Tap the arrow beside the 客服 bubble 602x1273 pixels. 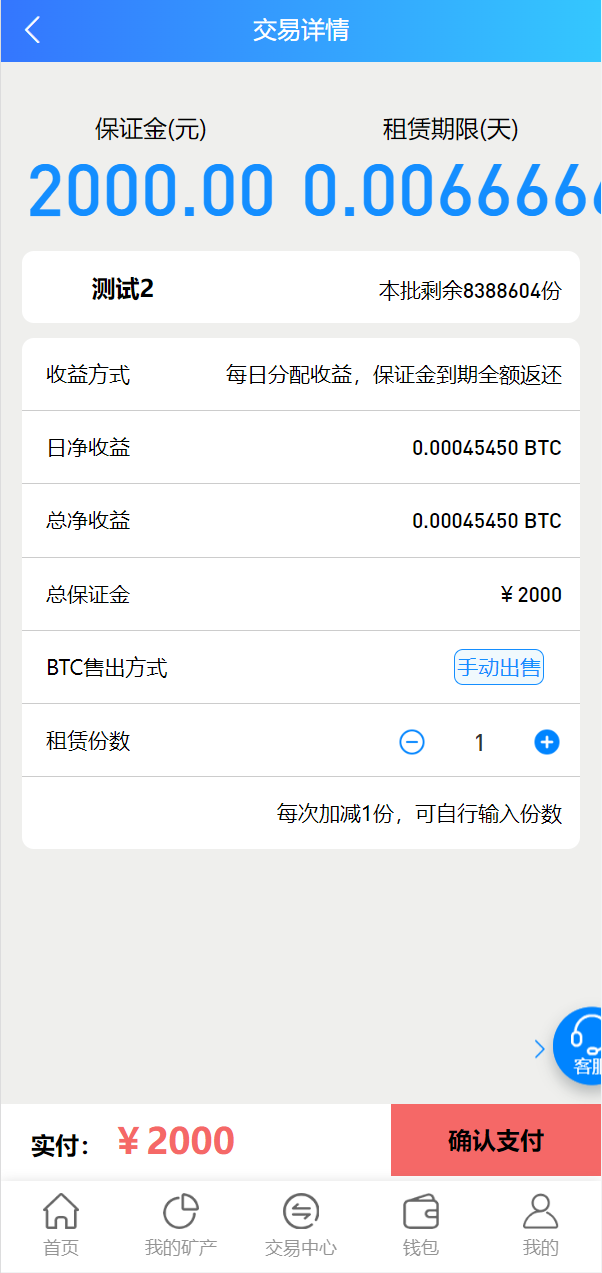pyautogui.click(x=540, y=1048)
